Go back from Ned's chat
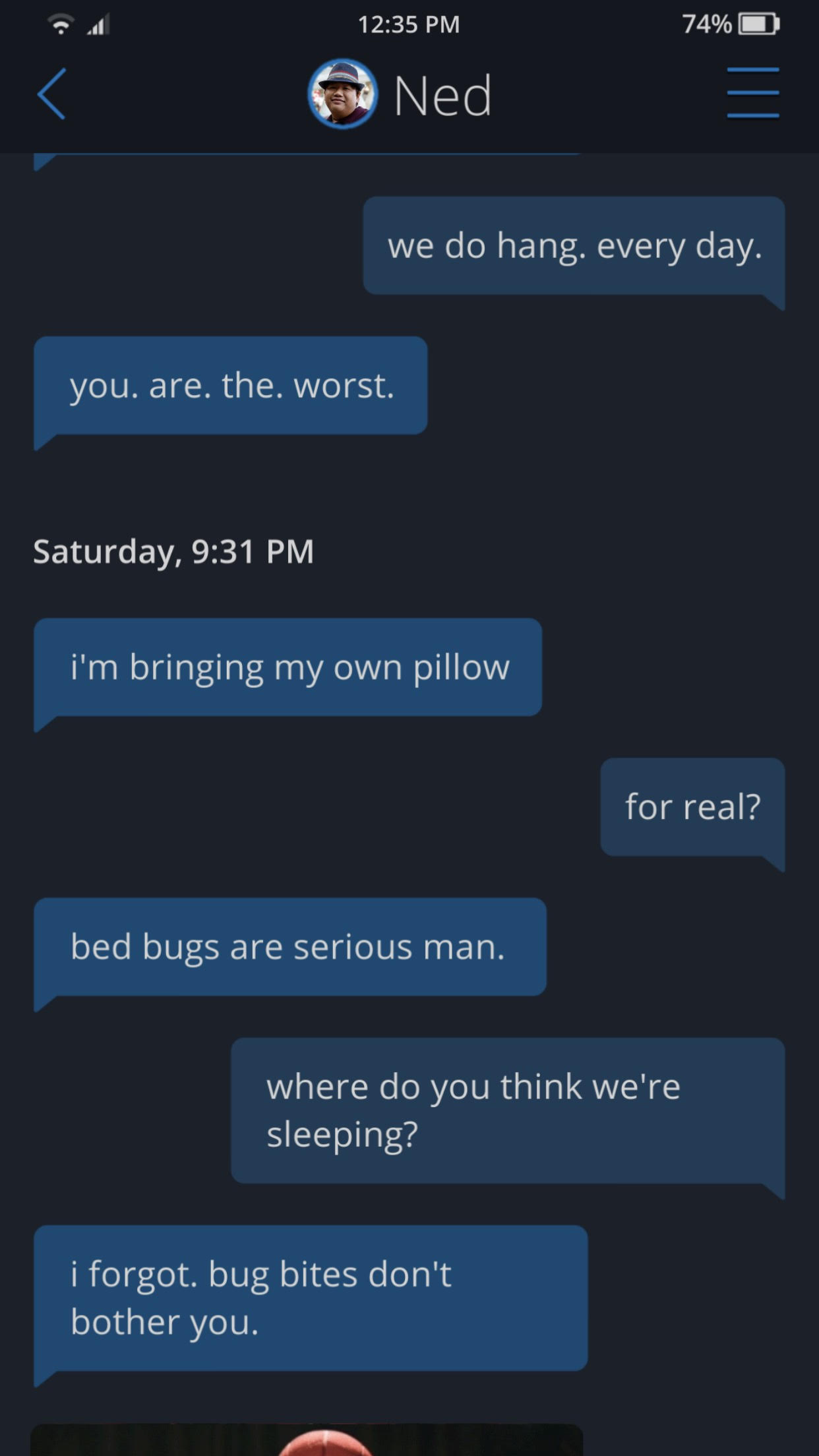 pyautogui.click(x=51, y=94)
